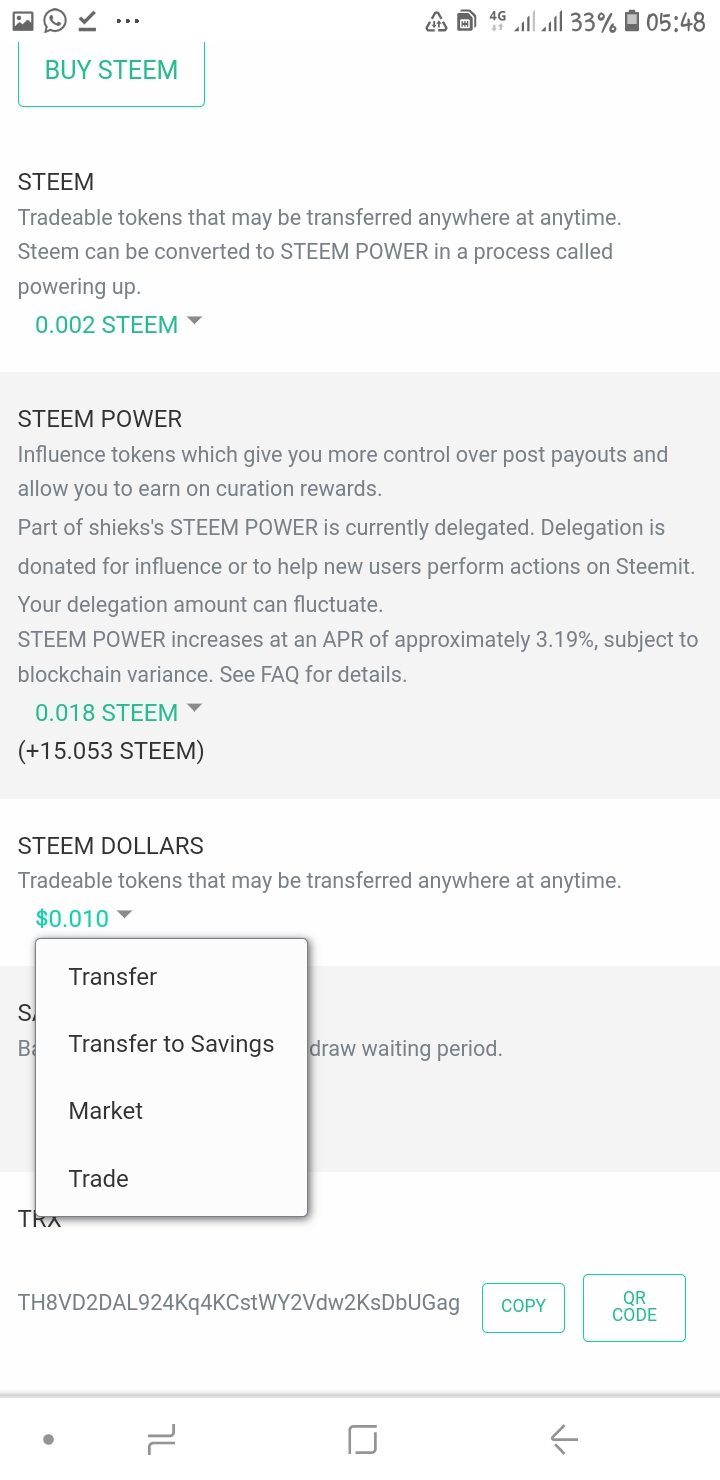Copy the TRX wallet address
Viewport: 720px width, 1480px height.
[523, 1307]
